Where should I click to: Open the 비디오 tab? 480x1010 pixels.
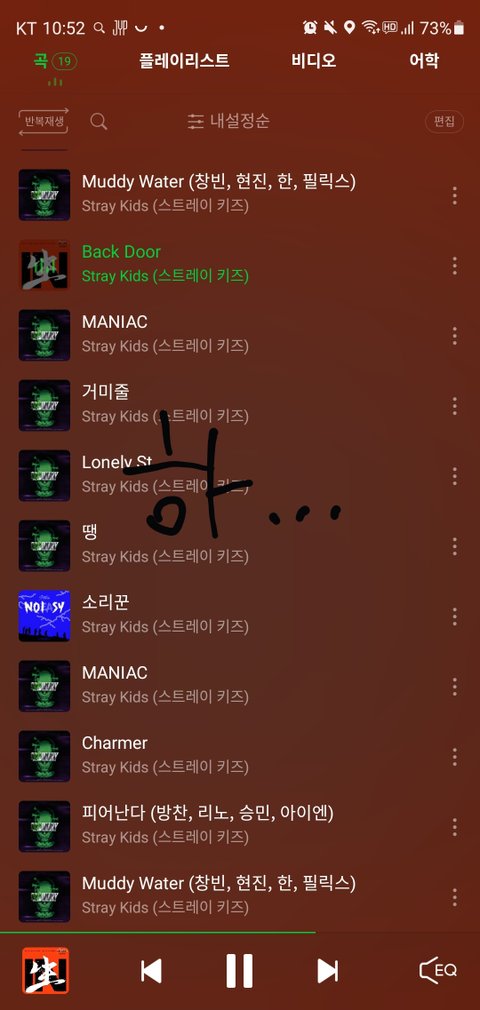coord(313,61)
